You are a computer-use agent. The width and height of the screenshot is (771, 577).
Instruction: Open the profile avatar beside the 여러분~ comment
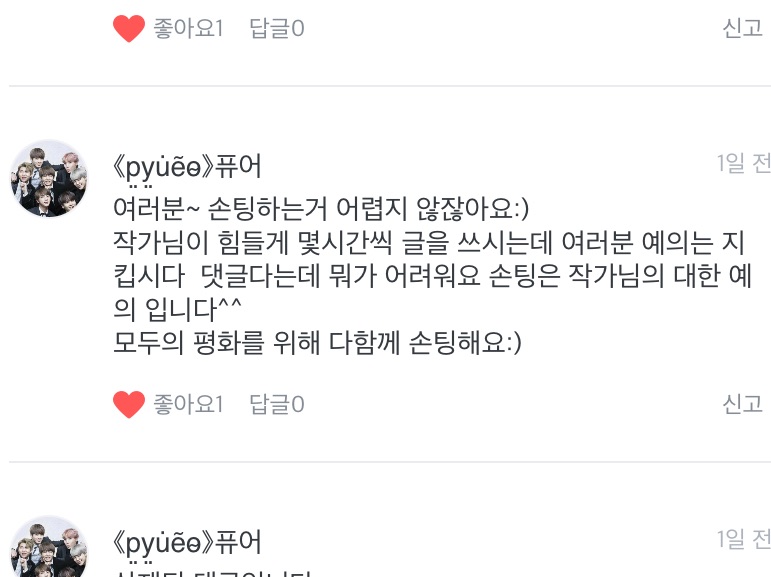(49, 178)
